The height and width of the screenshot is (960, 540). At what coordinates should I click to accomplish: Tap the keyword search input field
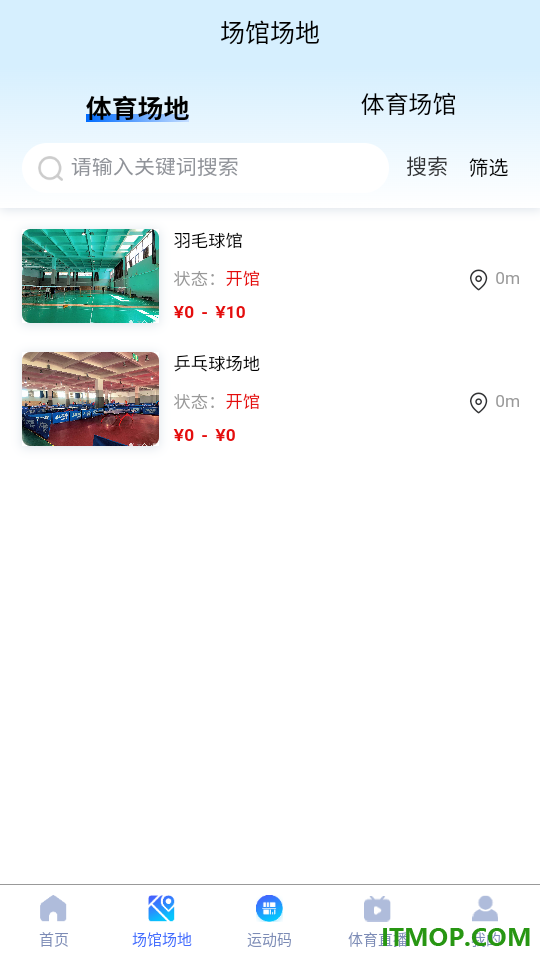pyautogui.click(x=205, y=168)
